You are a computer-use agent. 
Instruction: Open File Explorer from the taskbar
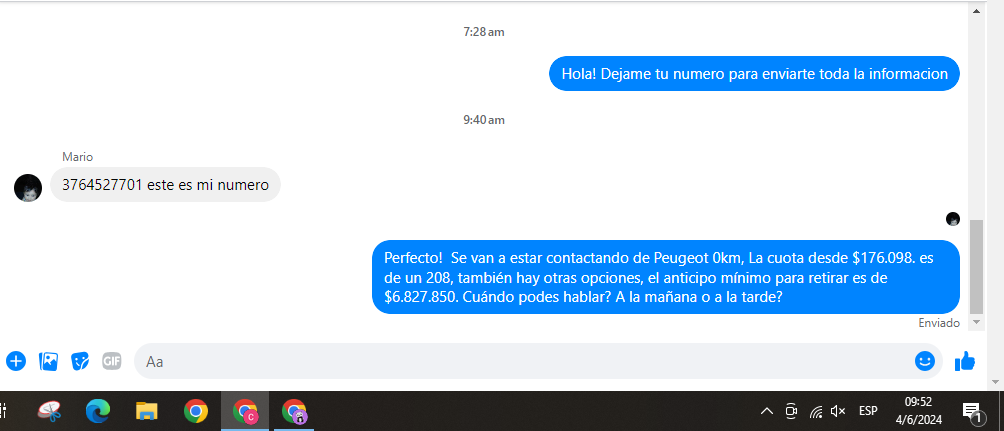[x=147, y=410]
